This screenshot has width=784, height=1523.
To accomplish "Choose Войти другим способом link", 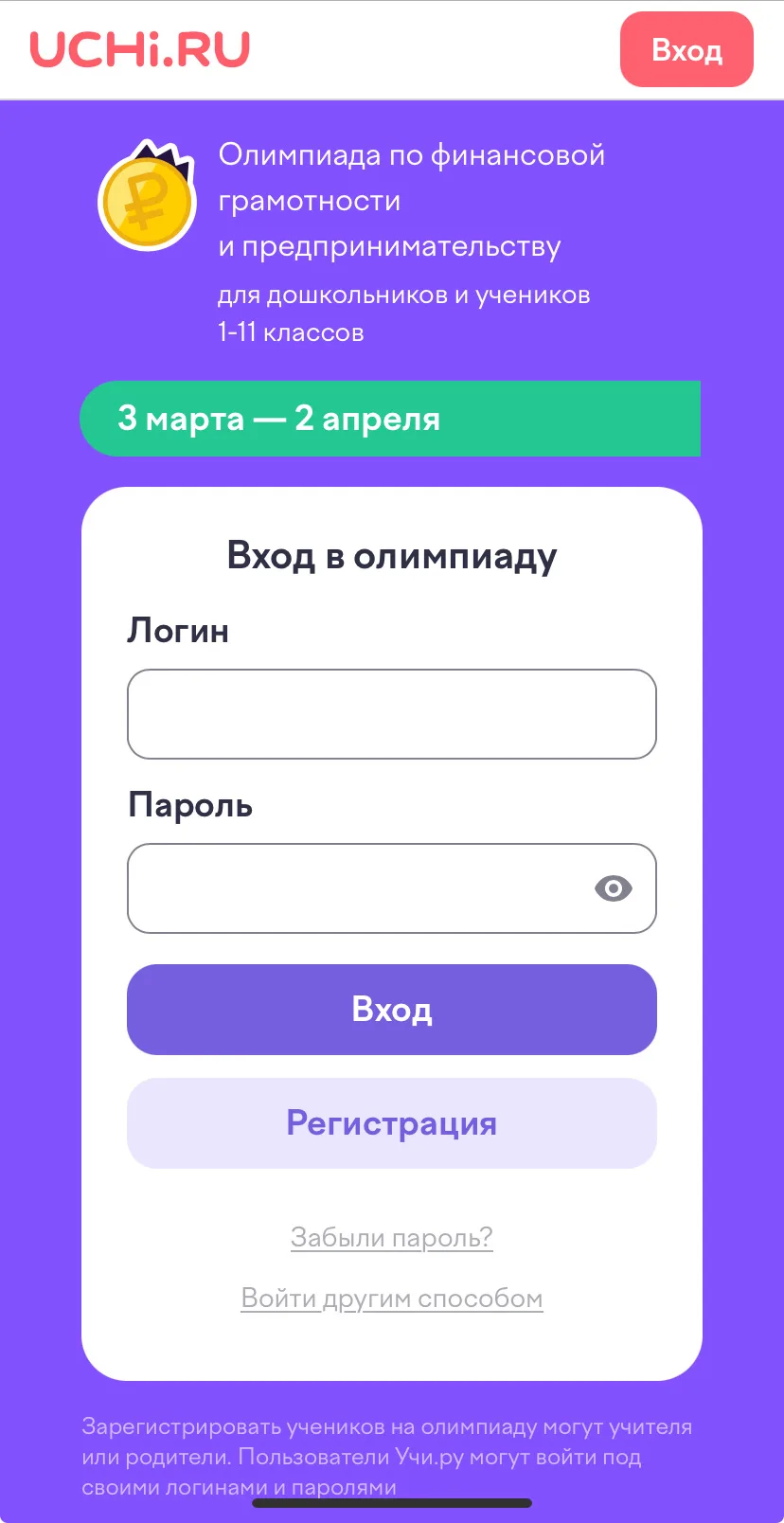I will [x=391, y=1298].
